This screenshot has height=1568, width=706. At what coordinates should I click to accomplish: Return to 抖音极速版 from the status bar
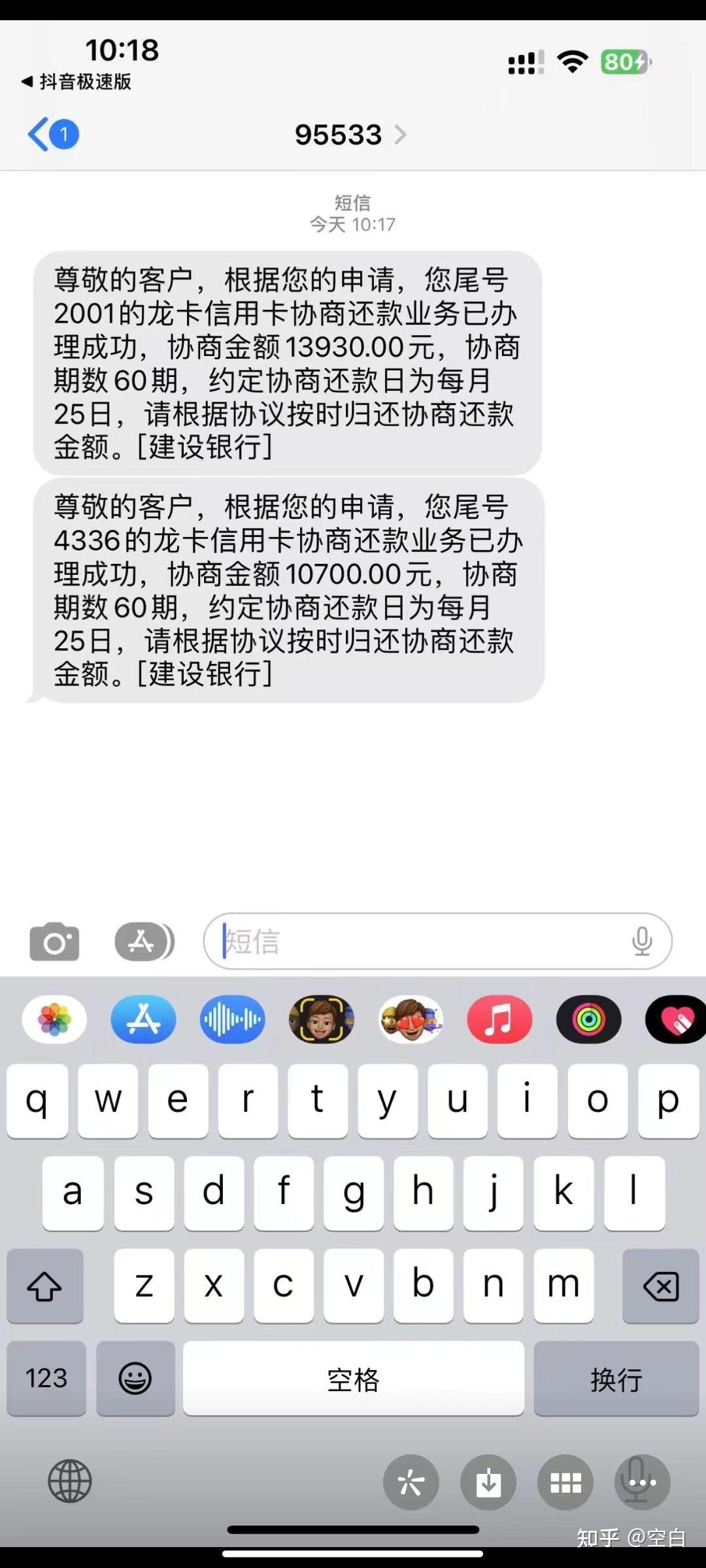(x=77, y=82)
